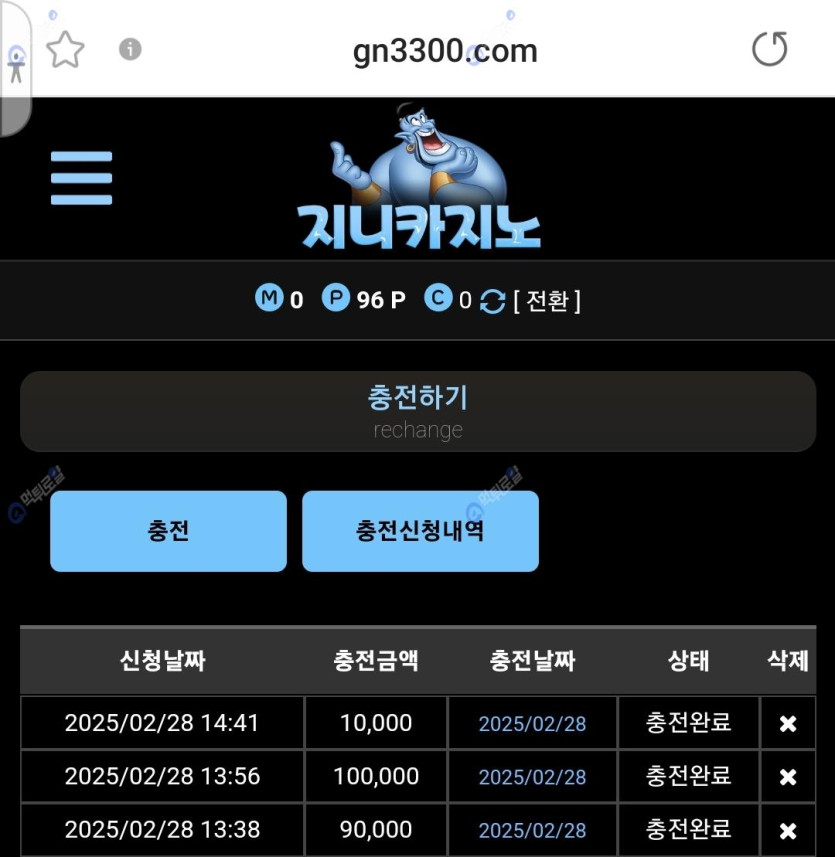835x857 pixels.
Task: Tap the gn3300.com address bar
Action: pyautogui.click(x=445, y=51)
